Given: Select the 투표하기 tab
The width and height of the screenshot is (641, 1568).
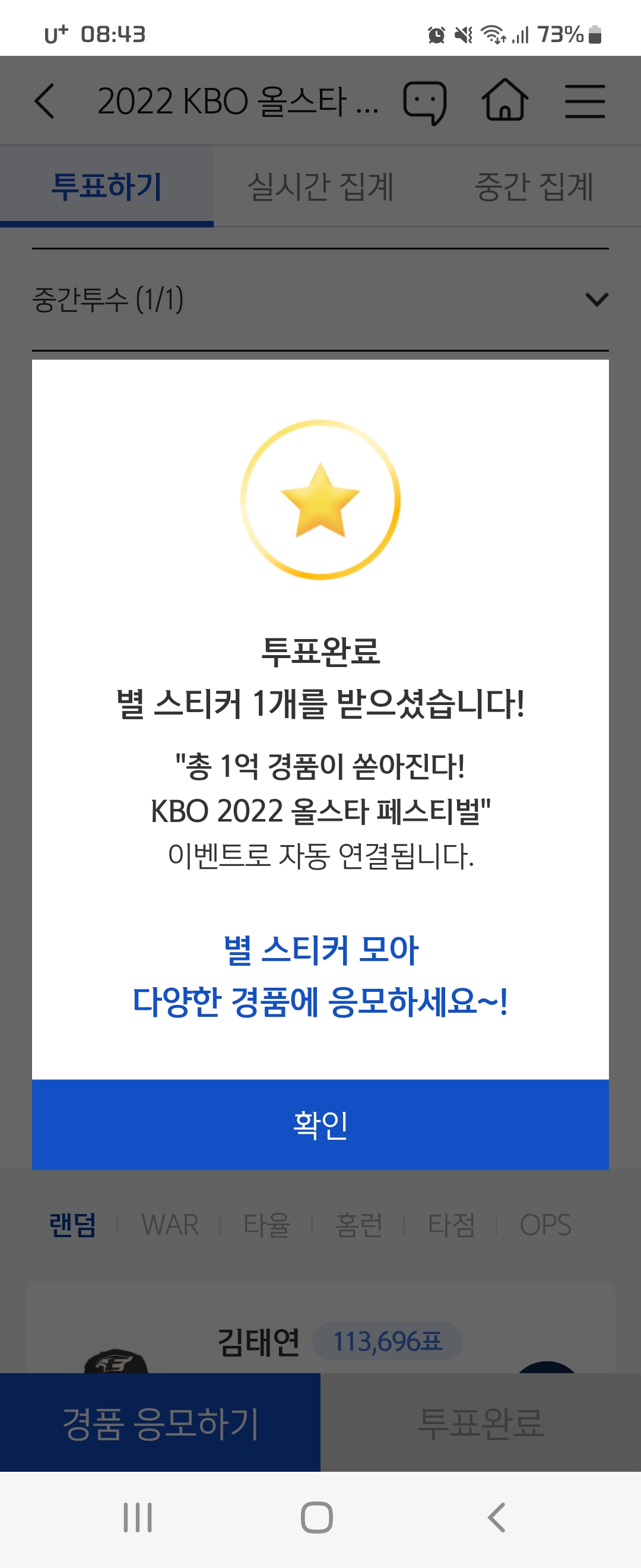Looking at the screenshot, I should click(x=106, y=186).
